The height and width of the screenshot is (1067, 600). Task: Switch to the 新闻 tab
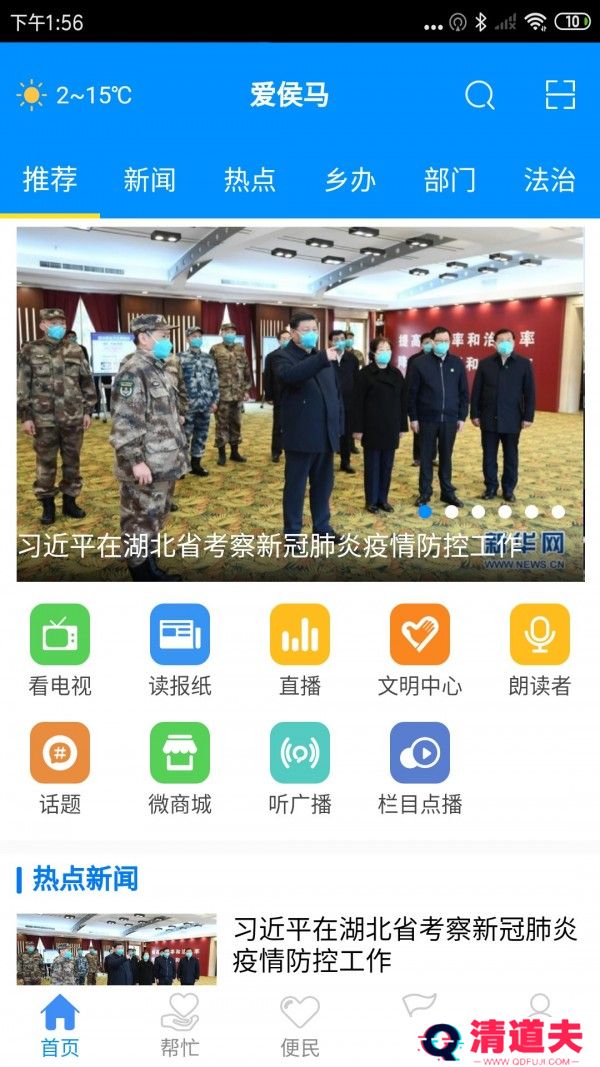coord(150,180)
